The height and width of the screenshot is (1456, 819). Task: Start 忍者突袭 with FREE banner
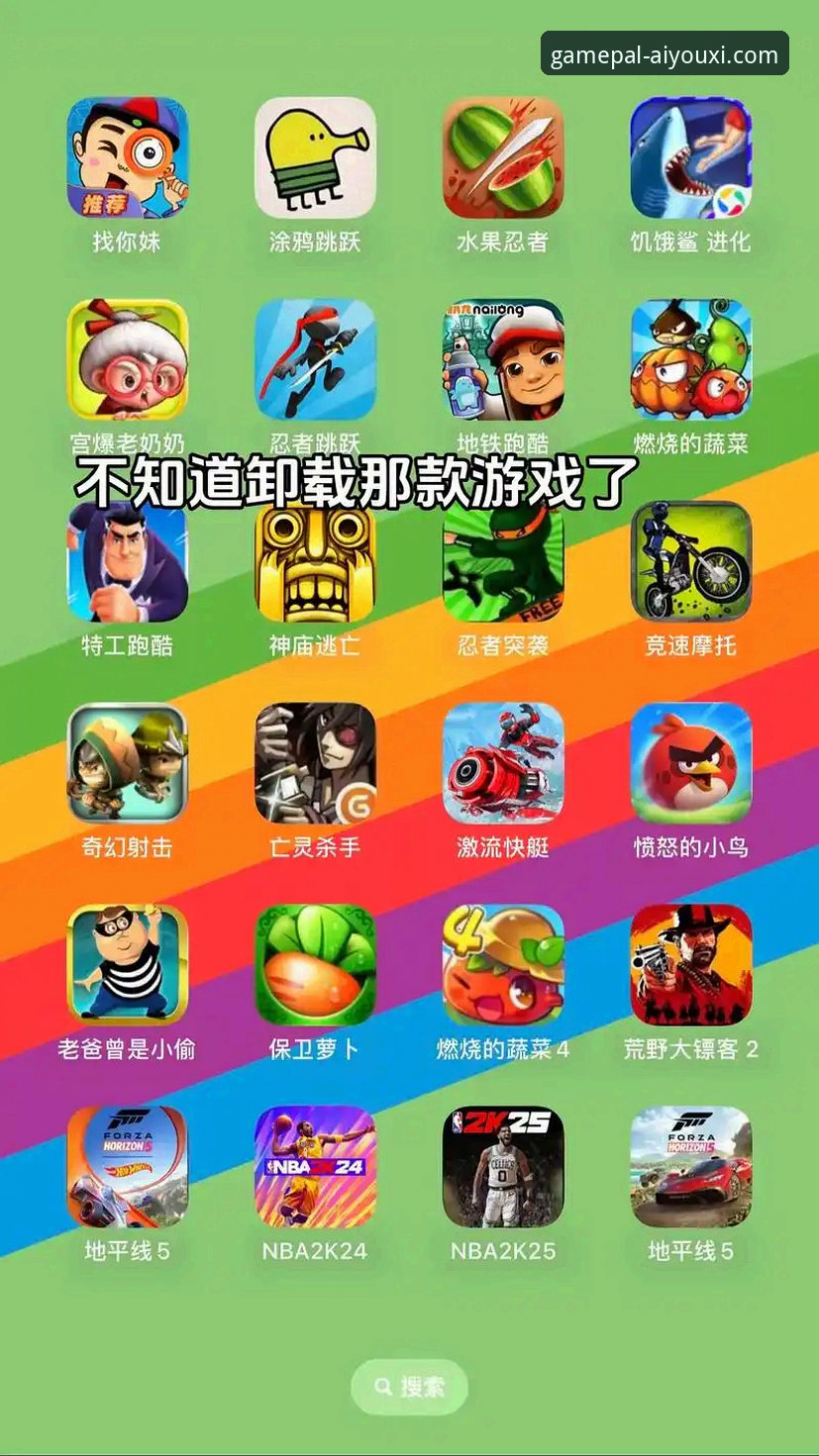(x=502, y=564)
